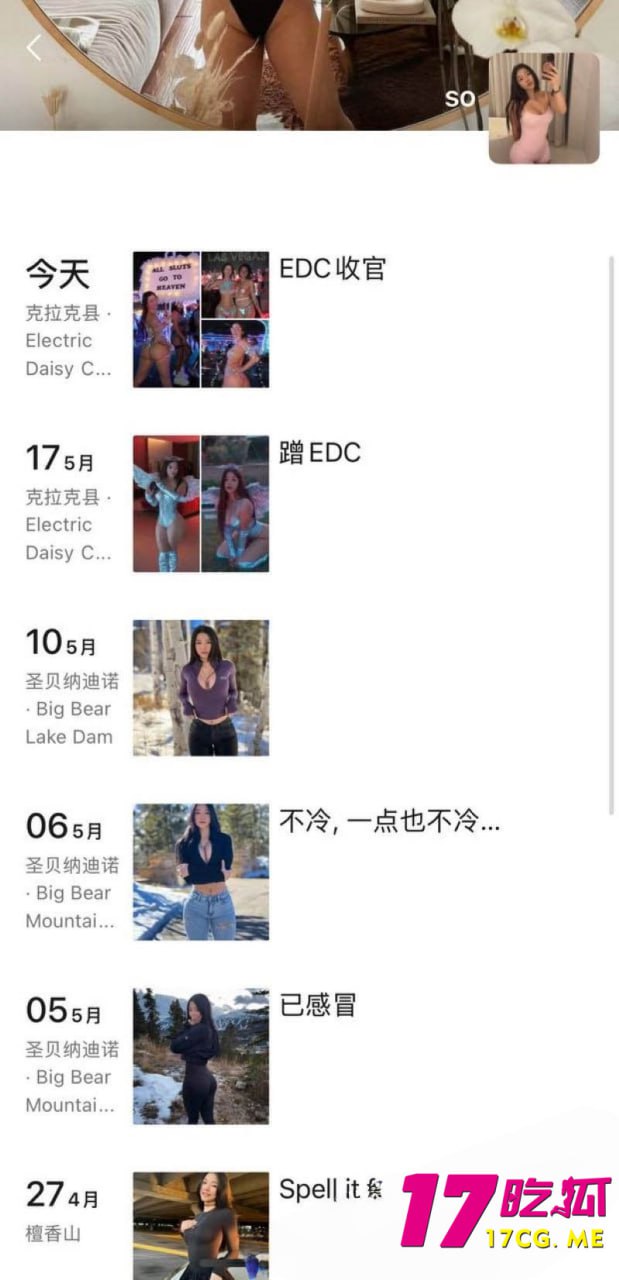Go back using the top-left arrow
Viewport: 619px width, 1280px height.
tap(34, 47)
